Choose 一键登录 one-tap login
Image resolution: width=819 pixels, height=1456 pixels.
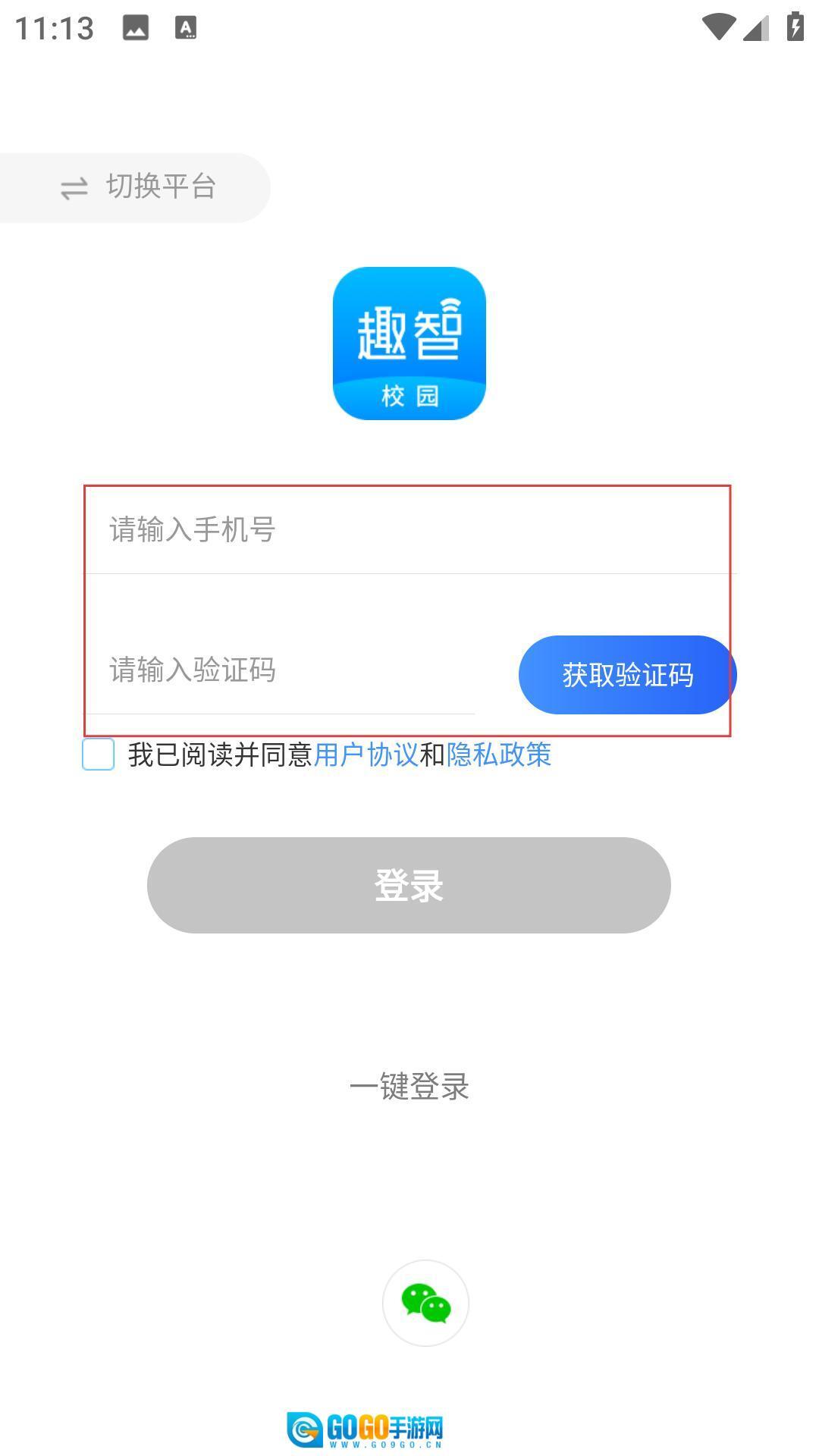tap(409, 1087)
